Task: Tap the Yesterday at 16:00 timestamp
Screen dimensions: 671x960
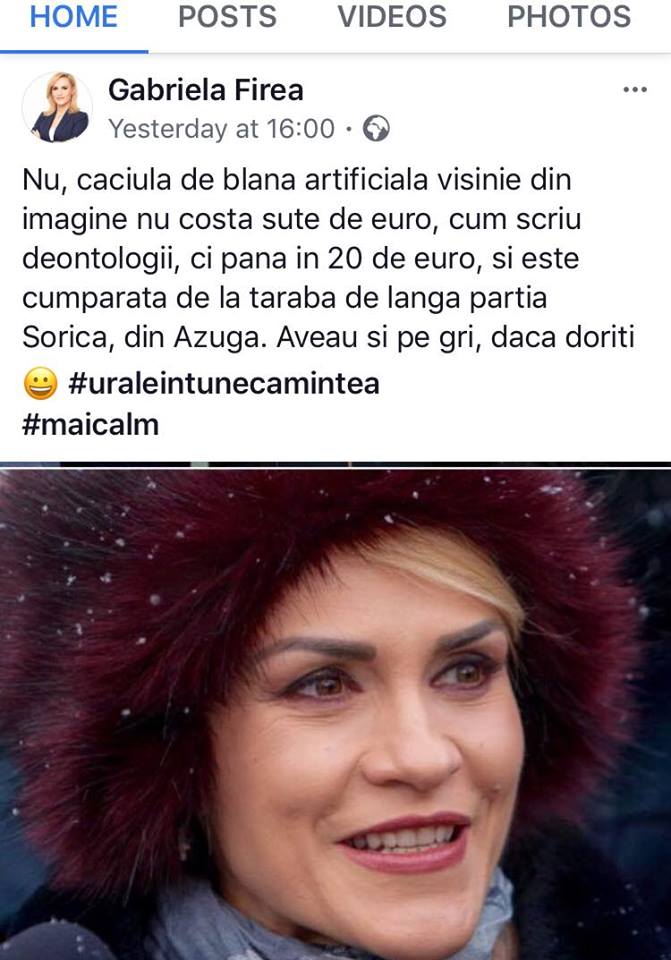Action: [221, 129]
